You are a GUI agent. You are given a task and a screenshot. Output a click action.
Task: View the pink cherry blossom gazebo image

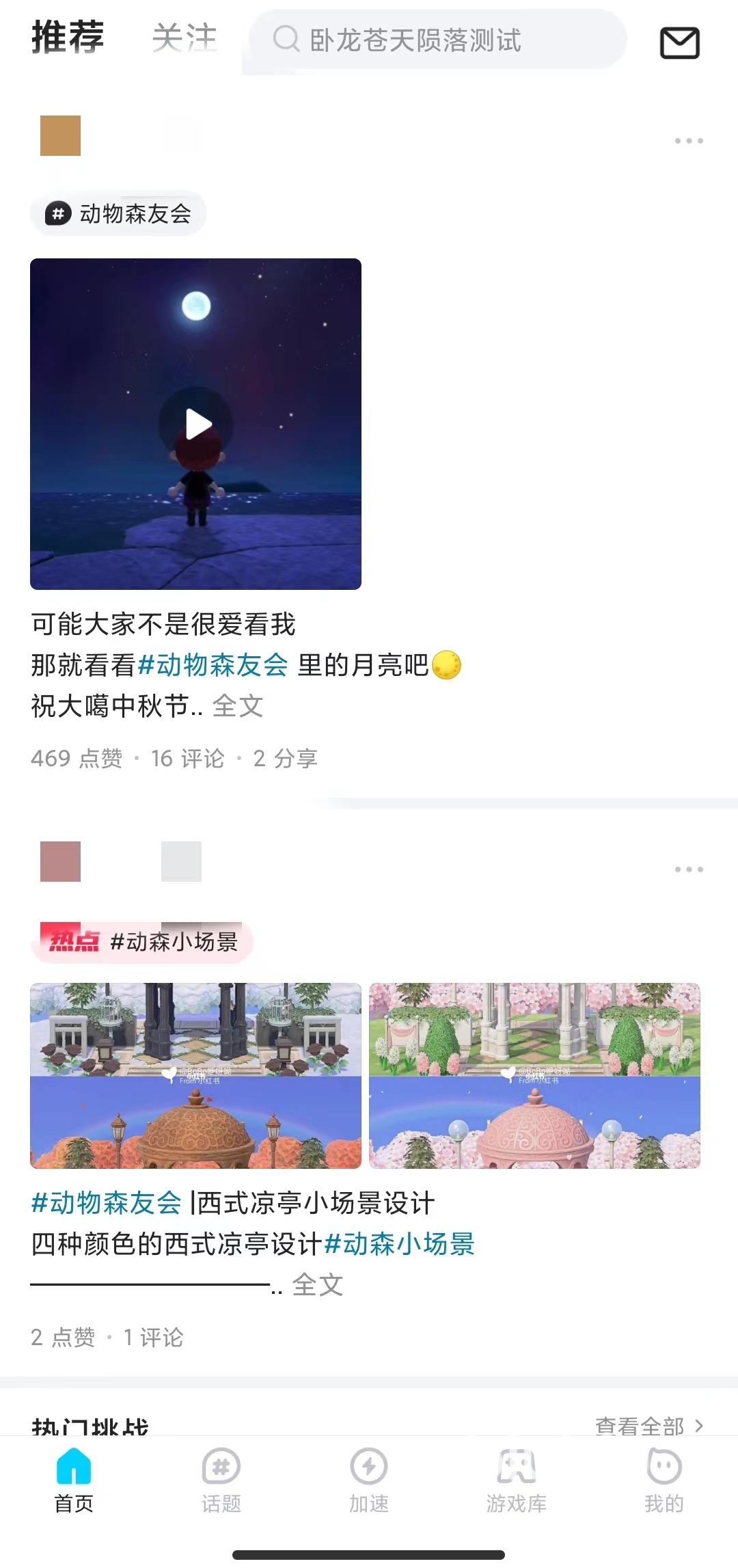pos(534,1075)
